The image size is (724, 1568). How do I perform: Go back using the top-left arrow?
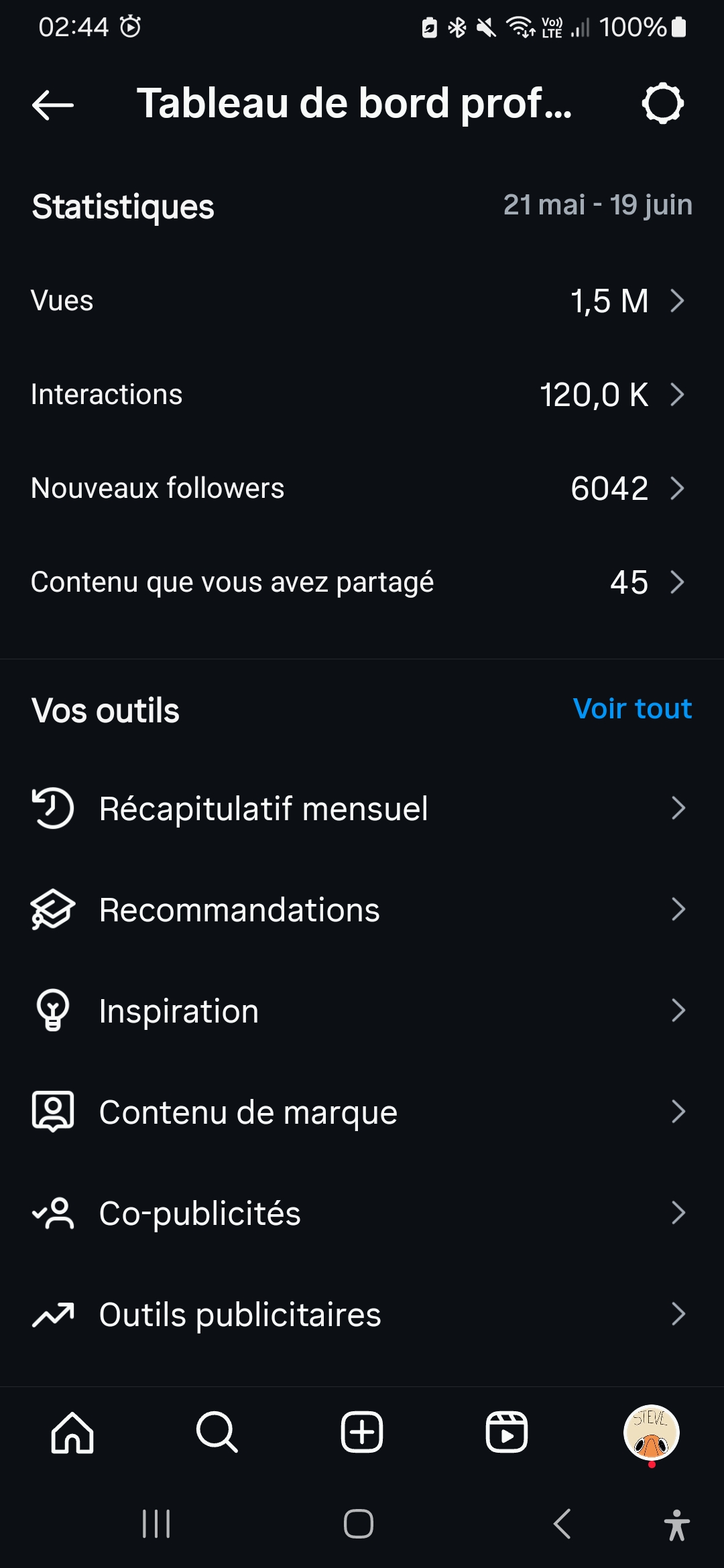coord(52,105)
